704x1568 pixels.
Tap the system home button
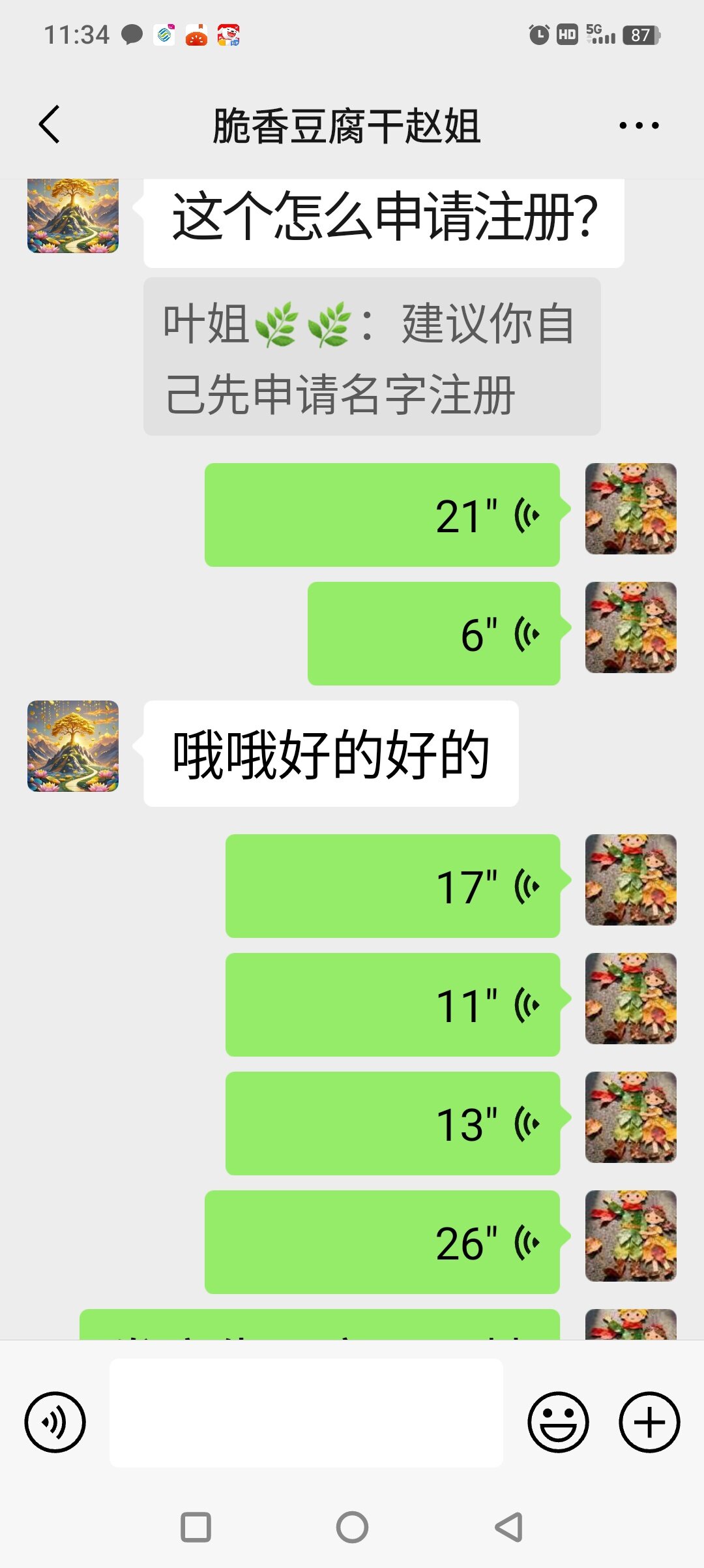352,1527
